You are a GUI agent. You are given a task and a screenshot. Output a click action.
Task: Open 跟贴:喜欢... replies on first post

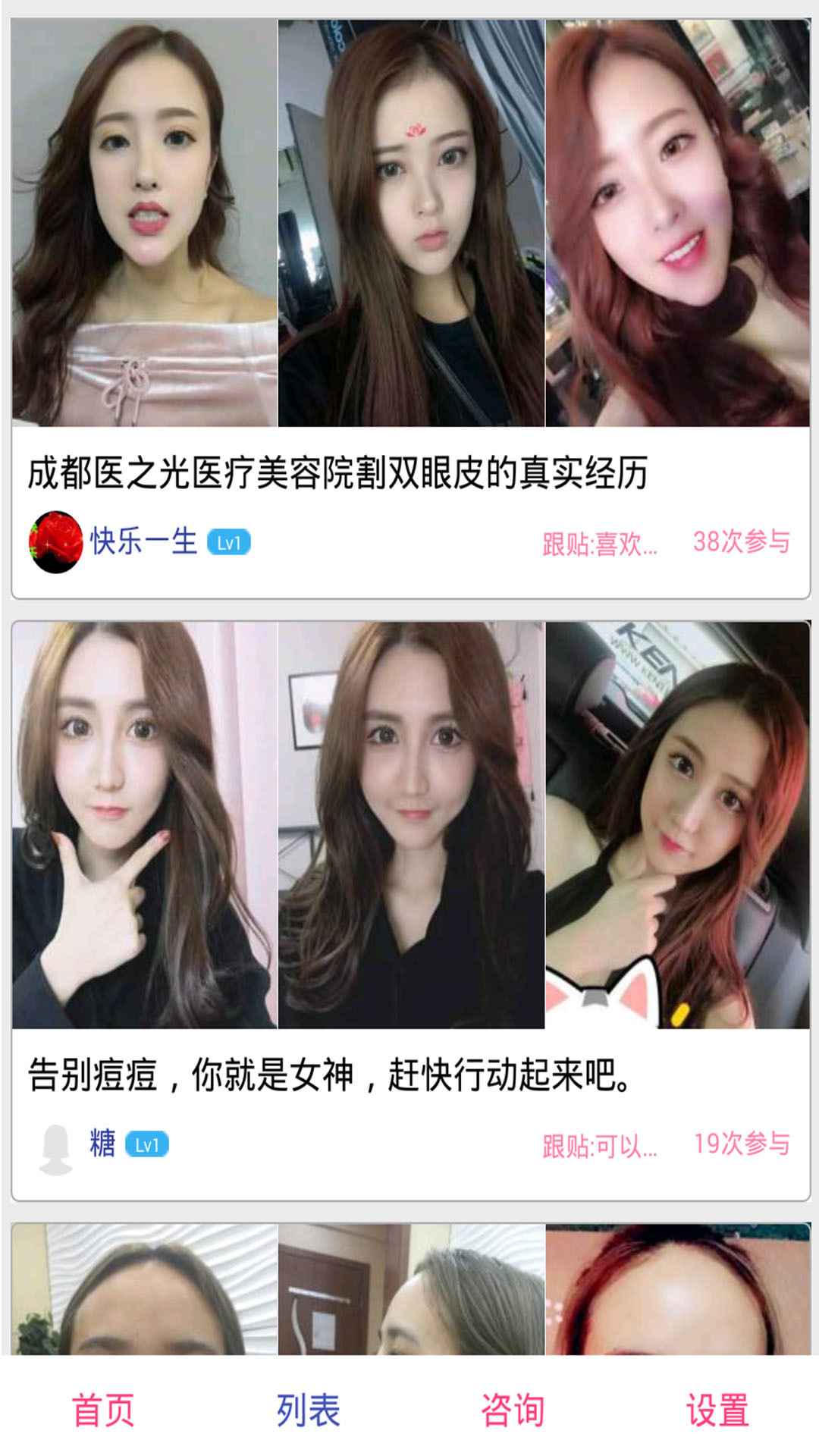point(599,544)
